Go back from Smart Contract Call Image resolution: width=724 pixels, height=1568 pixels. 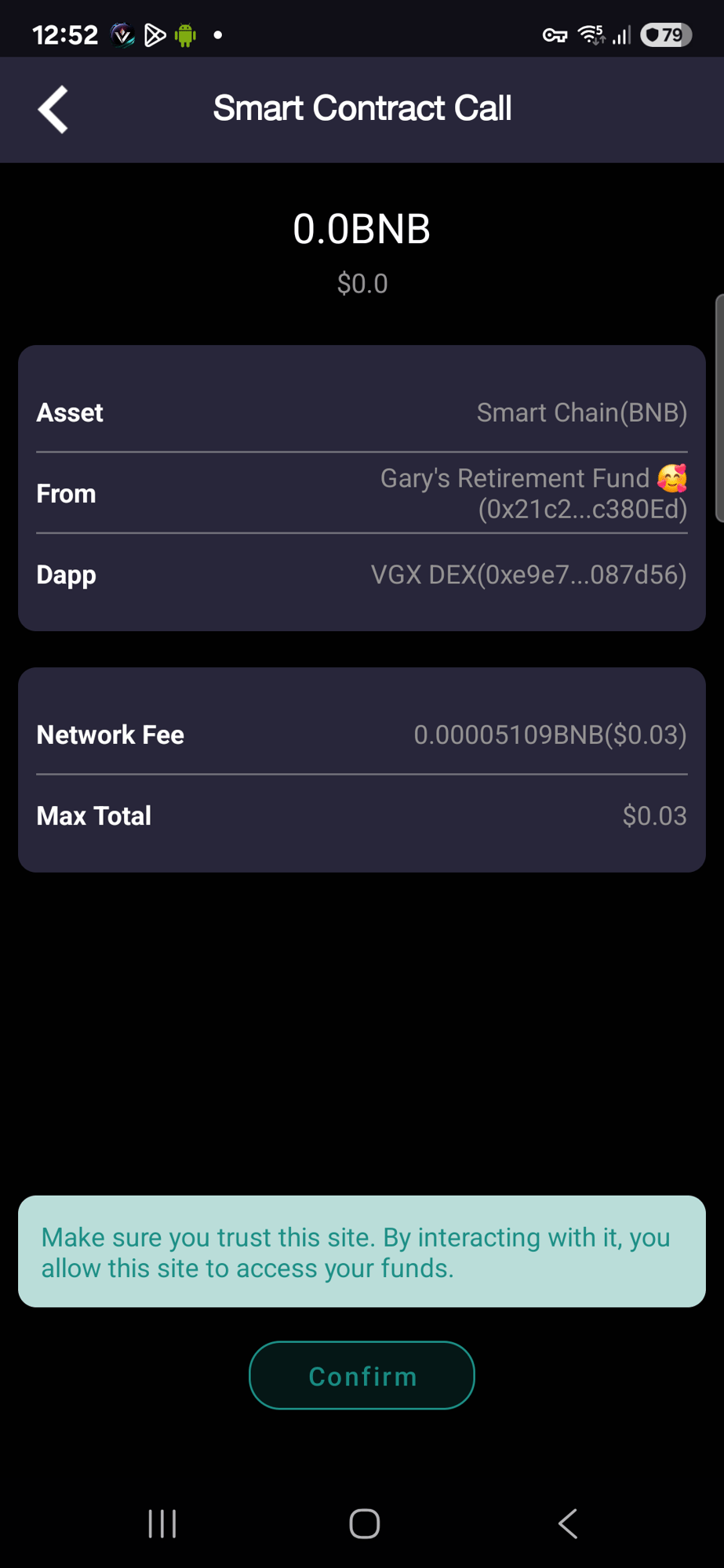coord(53,110)
